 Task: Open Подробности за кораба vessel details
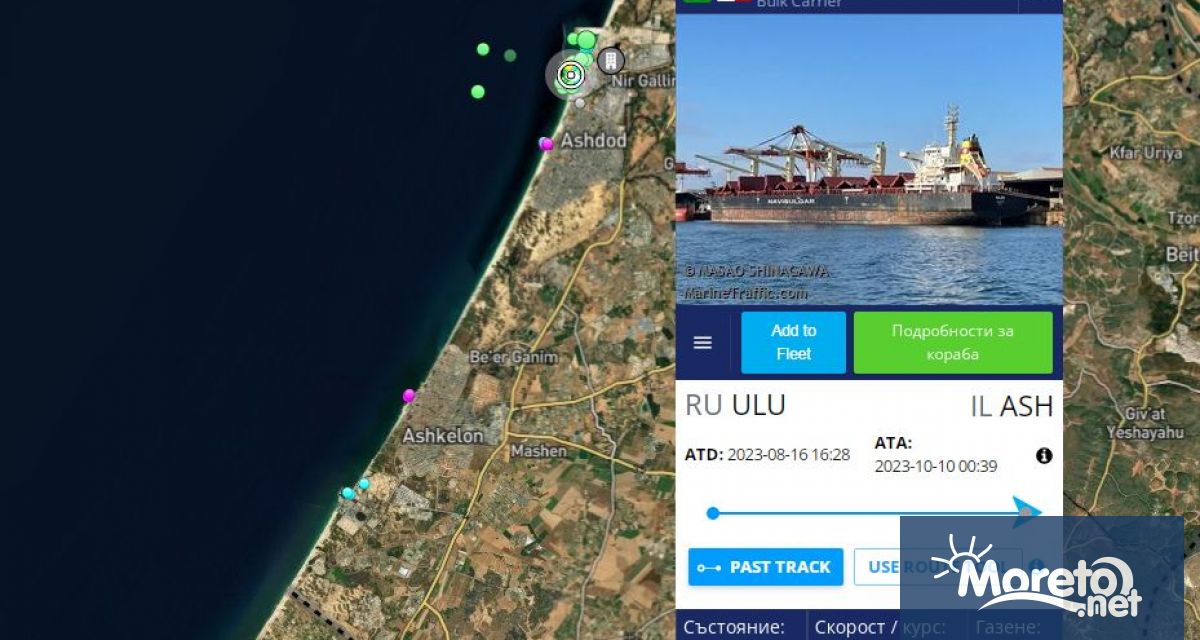coord(952,342)
